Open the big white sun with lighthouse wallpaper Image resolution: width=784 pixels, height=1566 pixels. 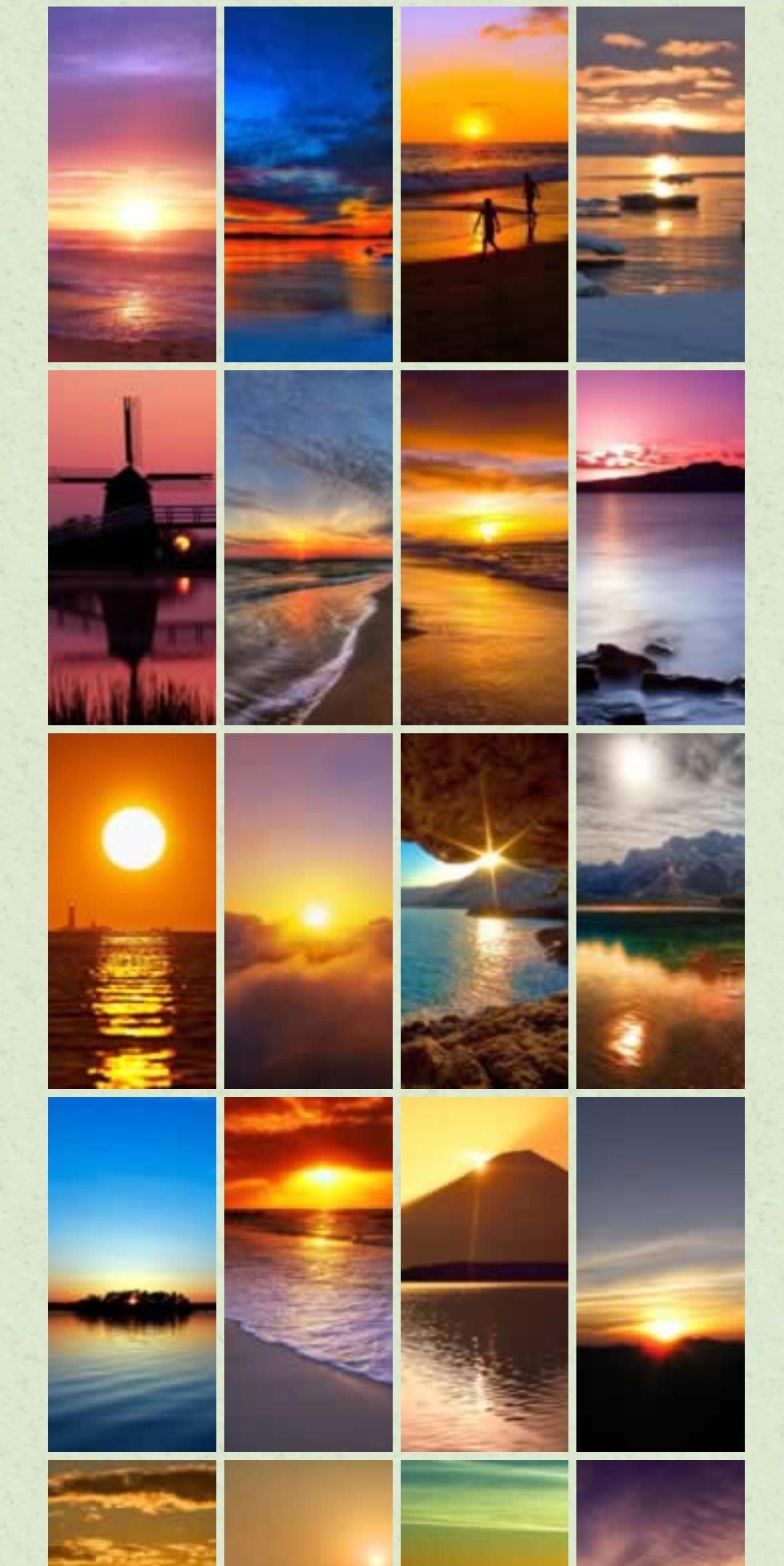coord(132,910)
